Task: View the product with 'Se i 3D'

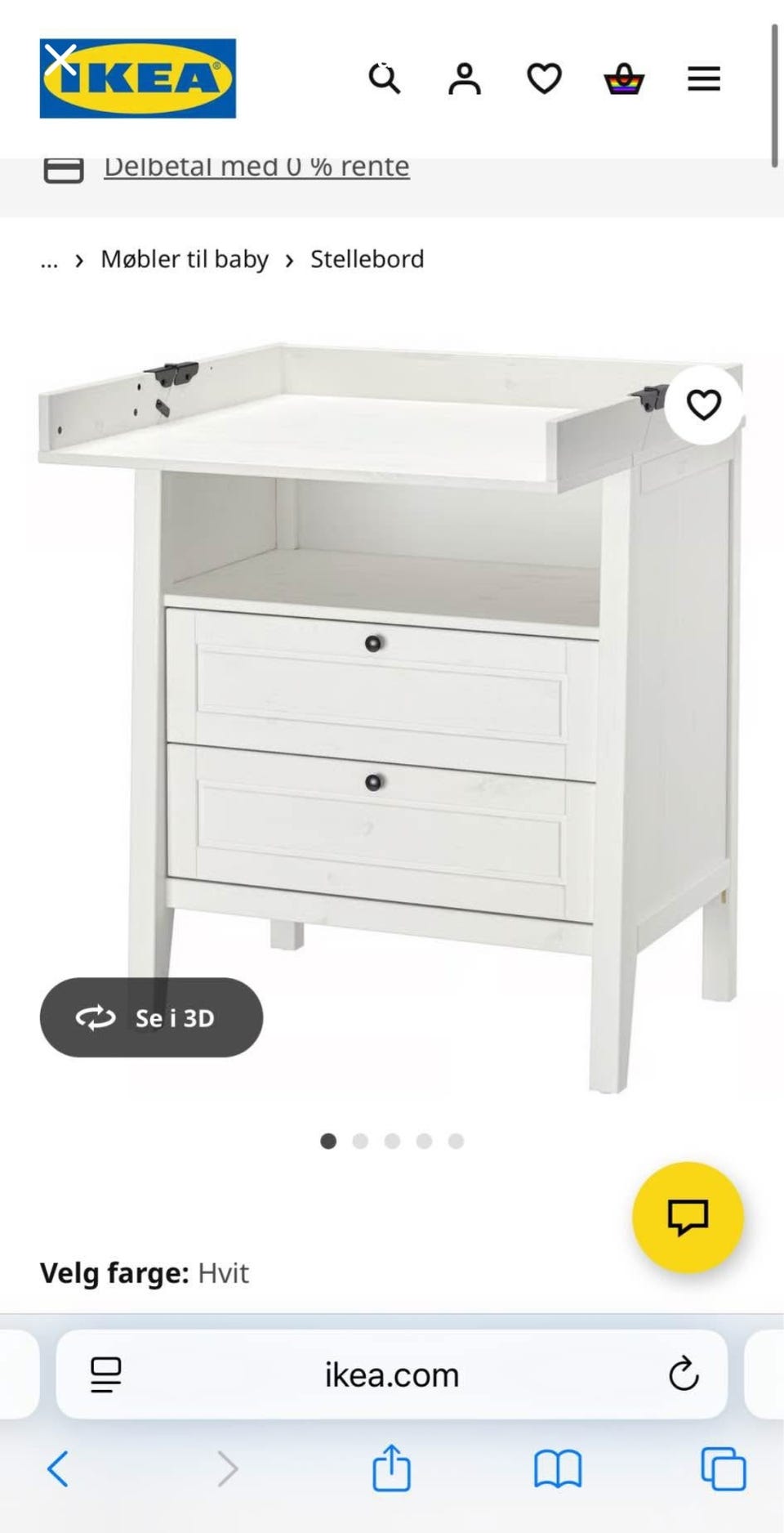Action: click(x=151, y=1017)
